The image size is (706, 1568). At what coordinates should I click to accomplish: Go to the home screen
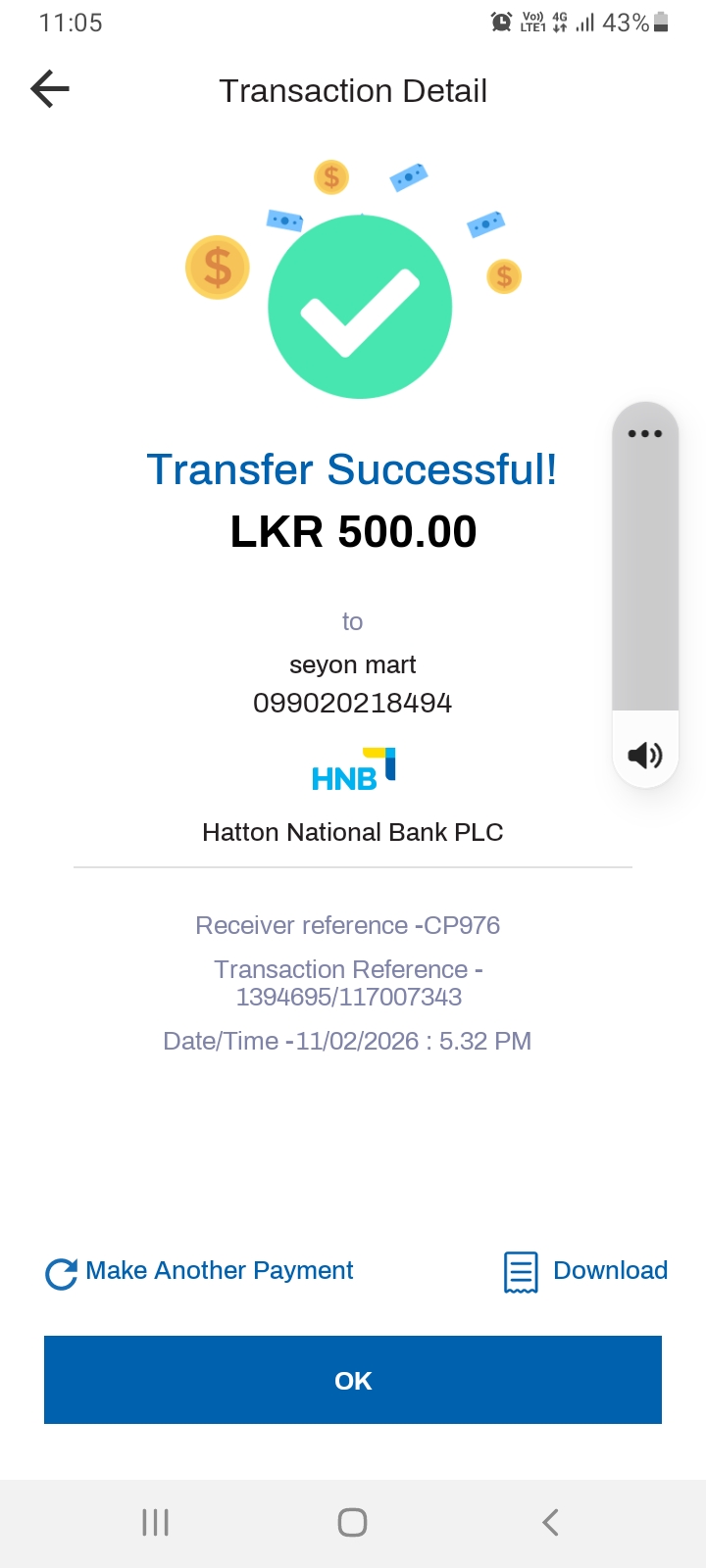353,1522
